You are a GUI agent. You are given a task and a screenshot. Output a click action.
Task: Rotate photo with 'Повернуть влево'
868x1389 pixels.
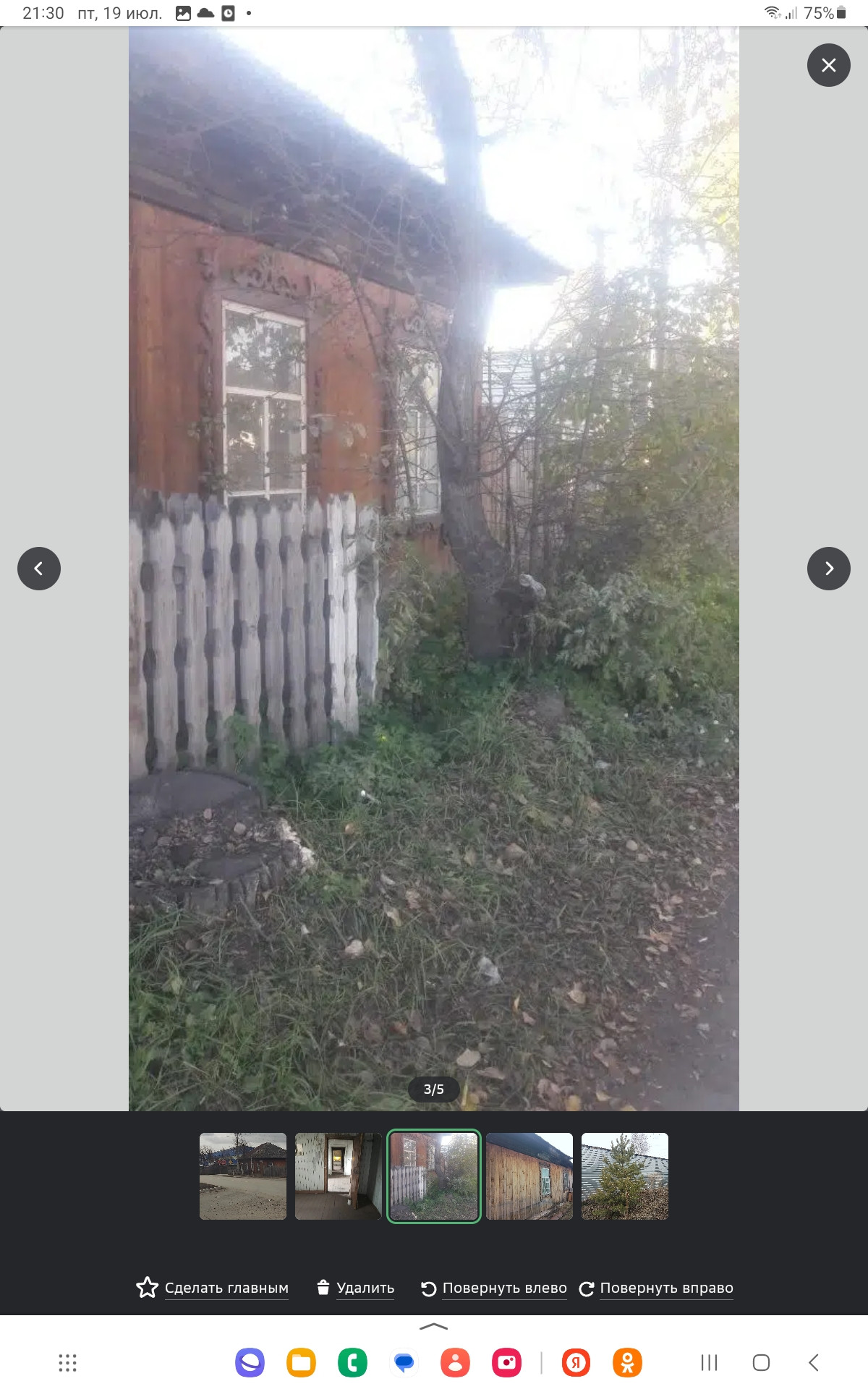[x=494, y=1288]
